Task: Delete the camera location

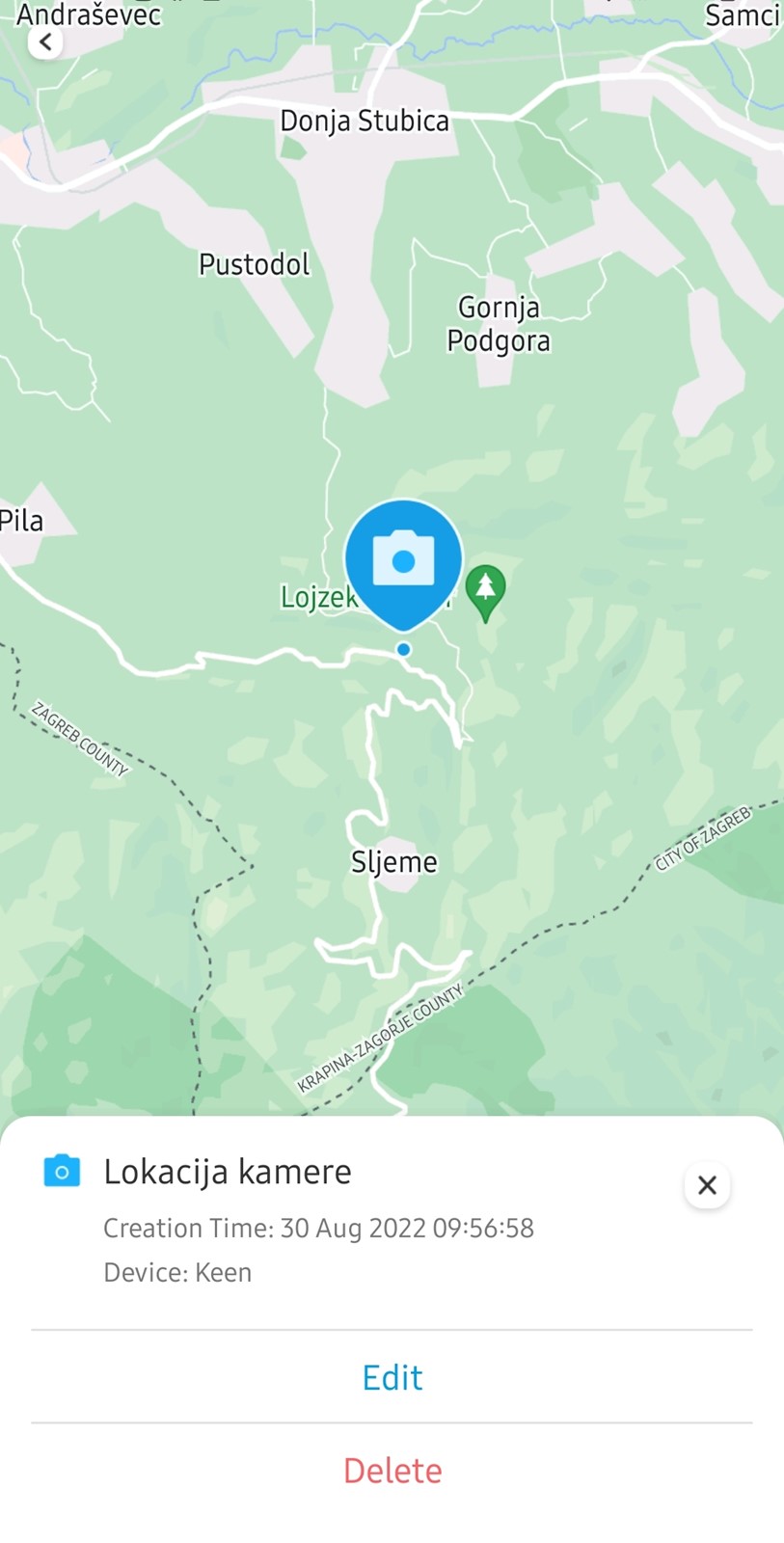Action: click(392, 1470)
